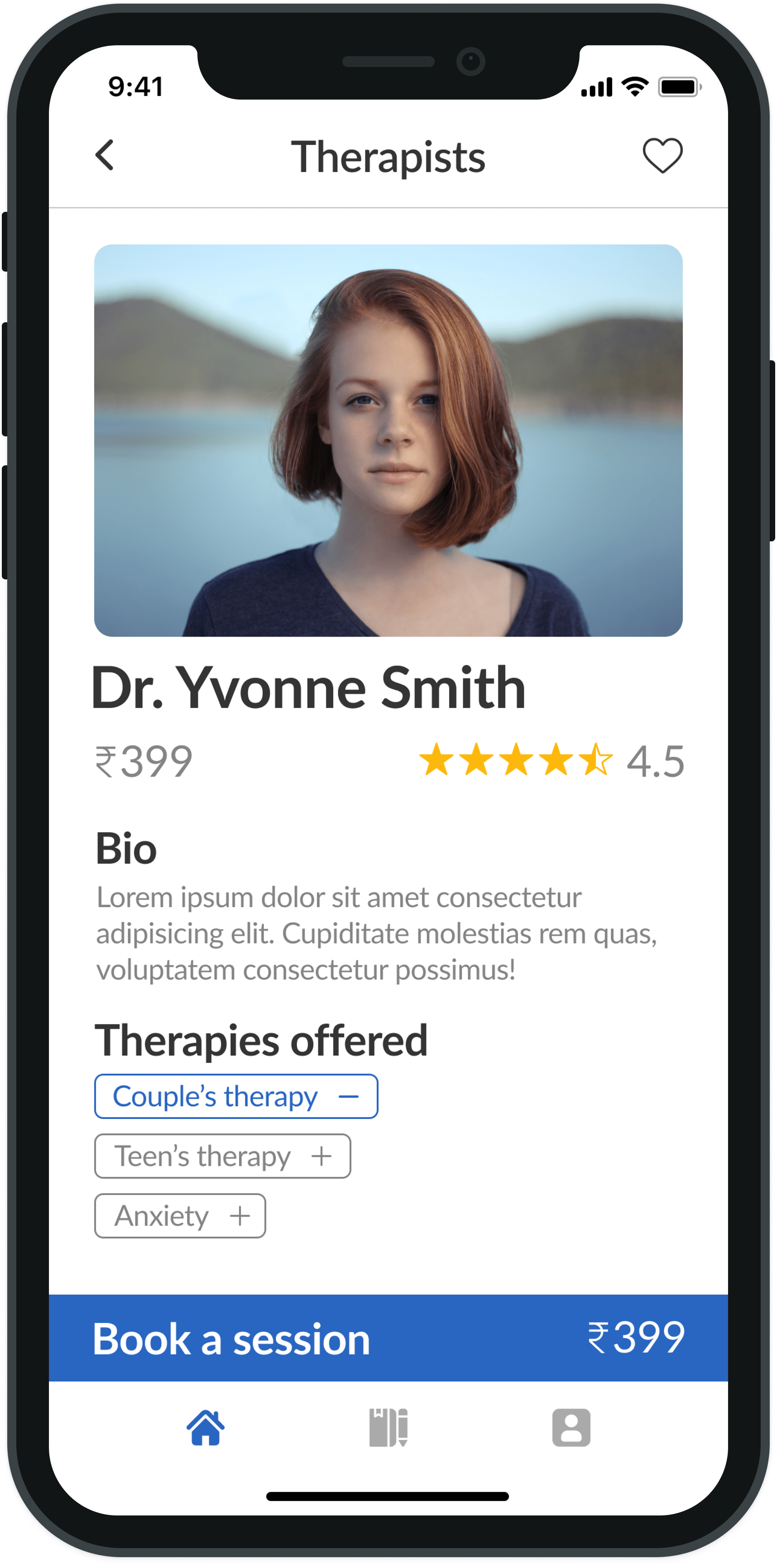777x1568 pixels.
Task: Favorite this therapist with the heart icon
Action: 662,156
